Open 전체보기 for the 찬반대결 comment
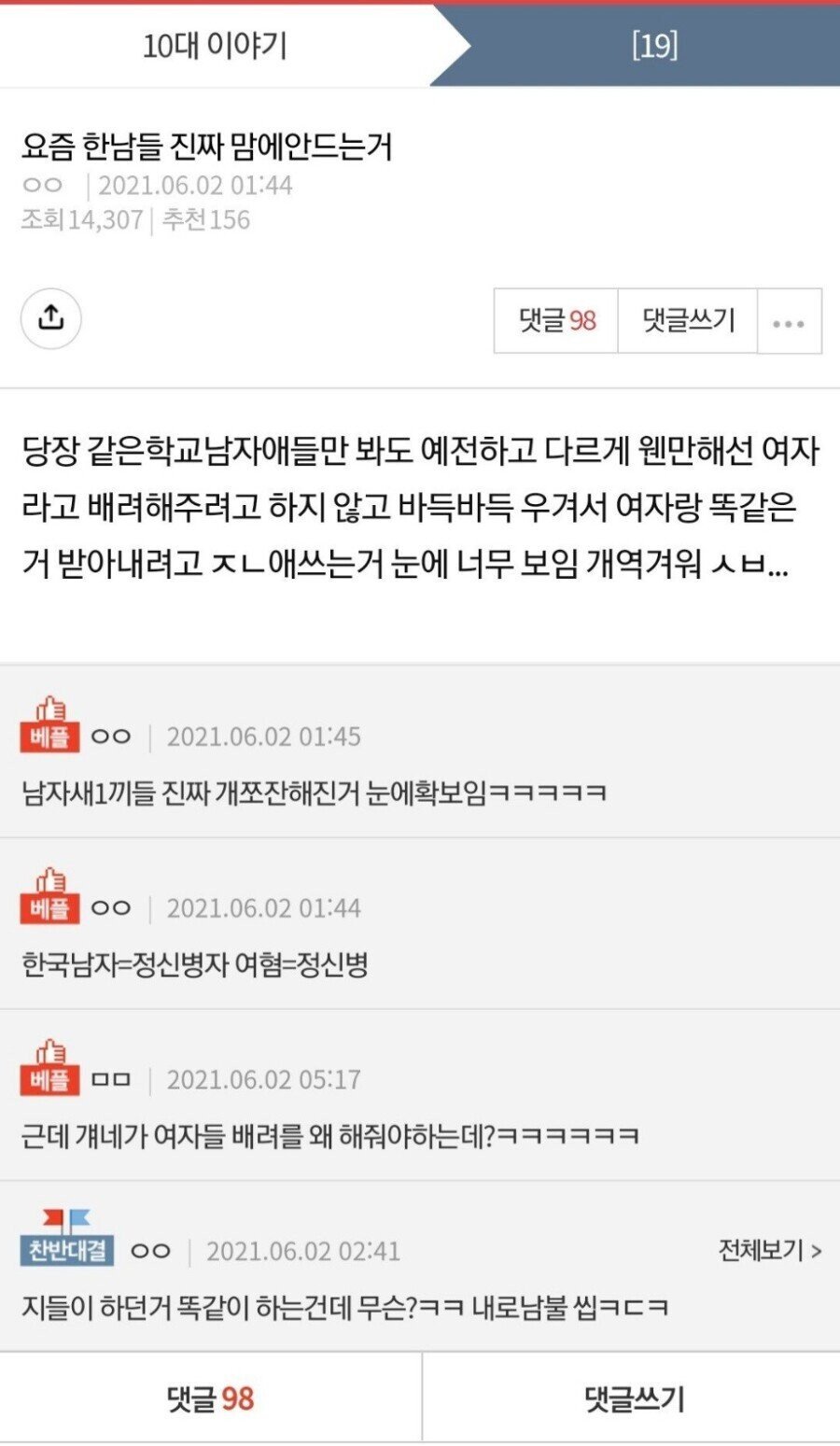840x1446 pixels. [769, 1250]
